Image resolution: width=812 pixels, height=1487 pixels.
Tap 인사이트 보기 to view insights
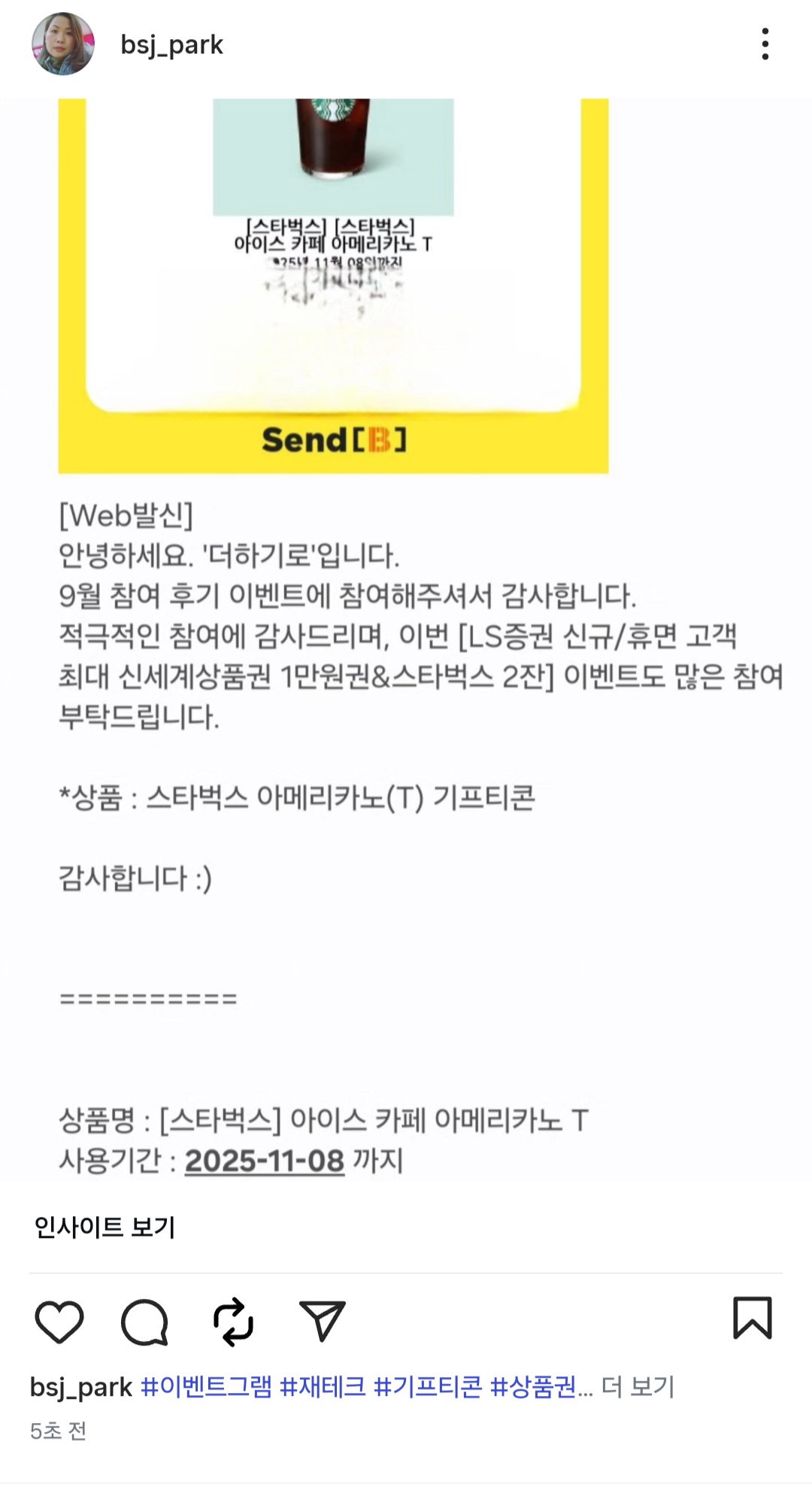[x=105, y=1227]
